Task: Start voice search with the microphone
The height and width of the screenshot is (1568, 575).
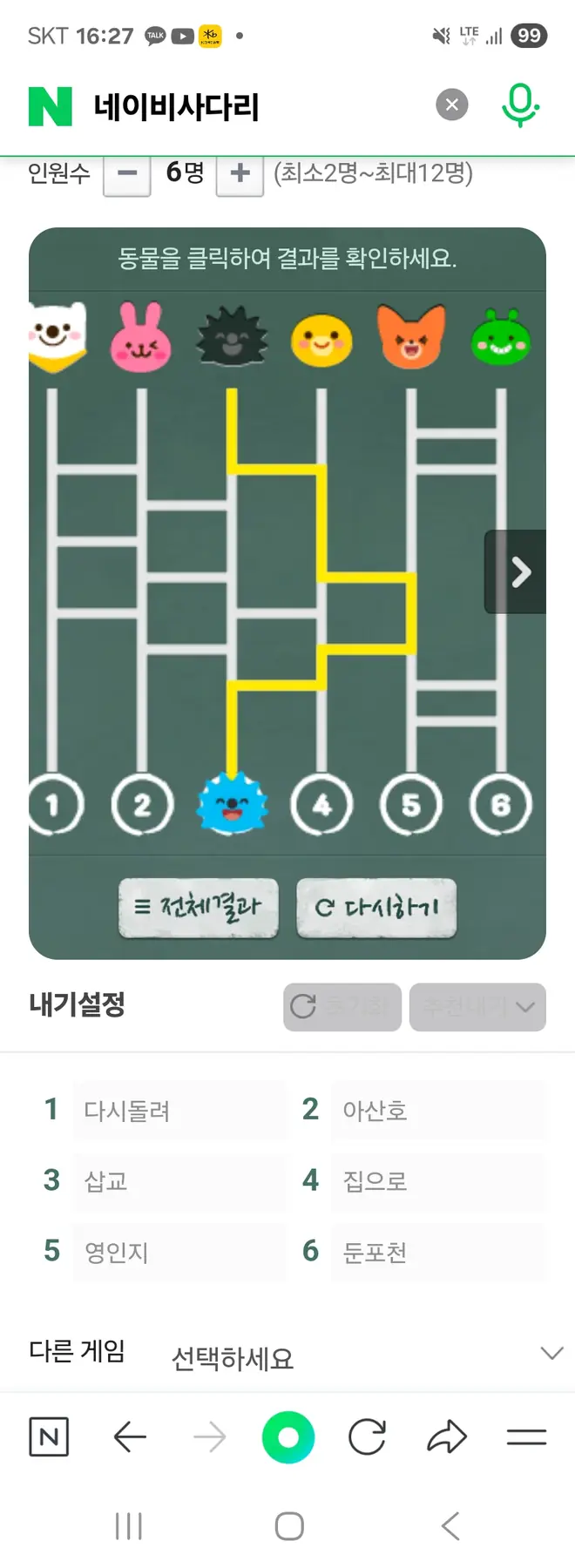Action: pos(520,105)
